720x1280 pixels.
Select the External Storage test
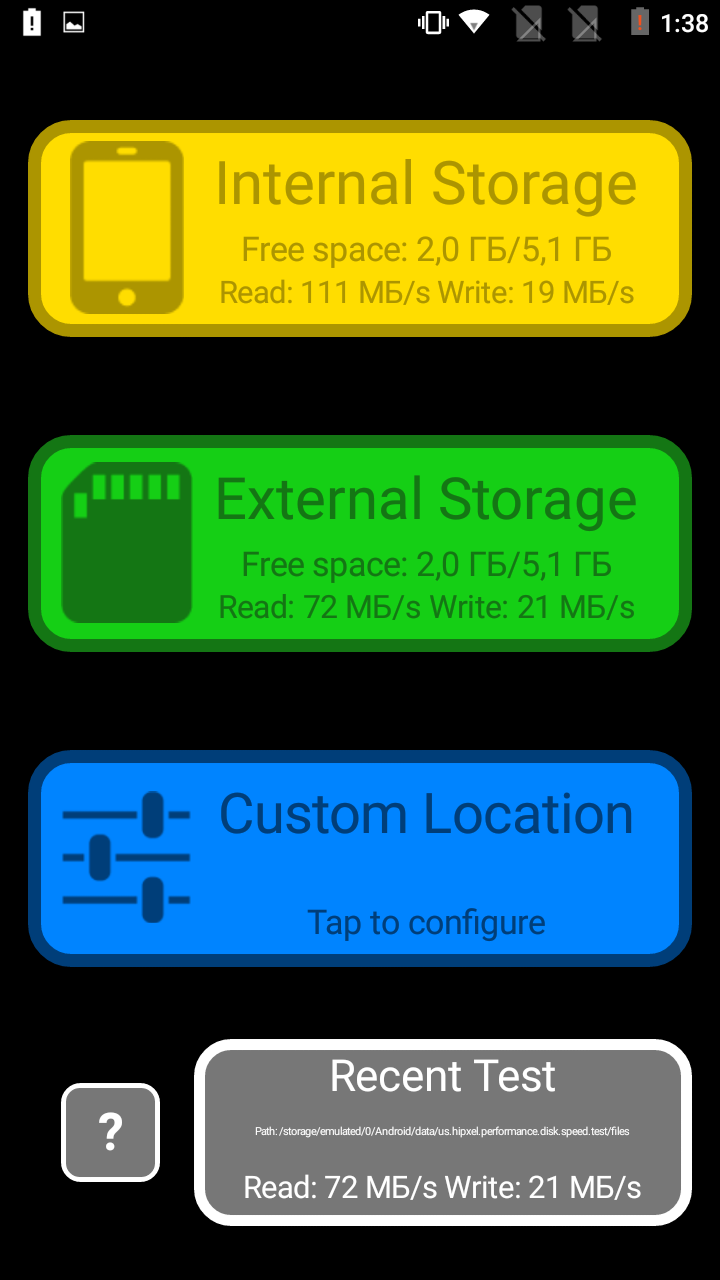tap(360, 543)
